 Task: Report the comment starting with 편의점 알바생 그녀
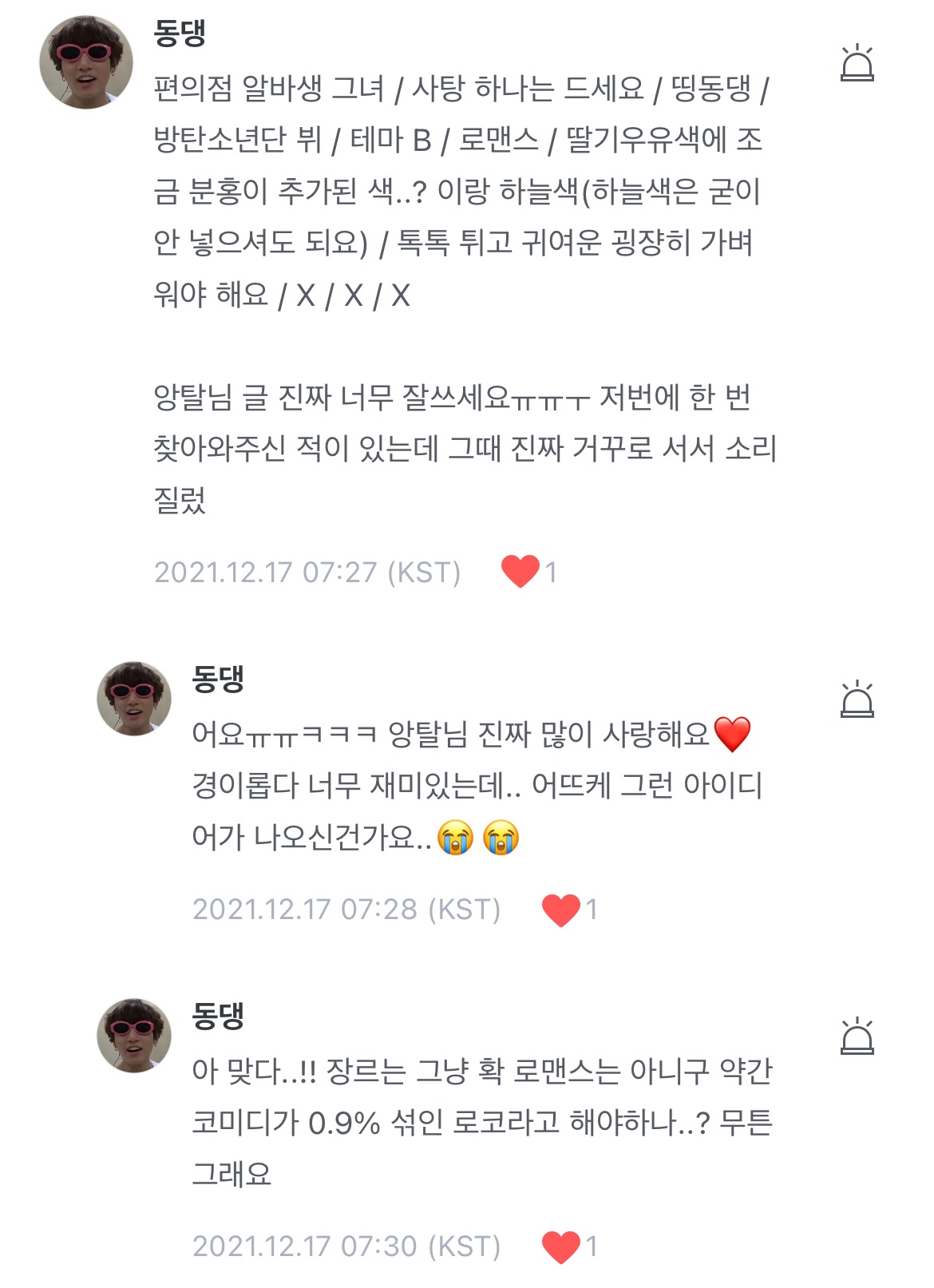tap(857, 63)
